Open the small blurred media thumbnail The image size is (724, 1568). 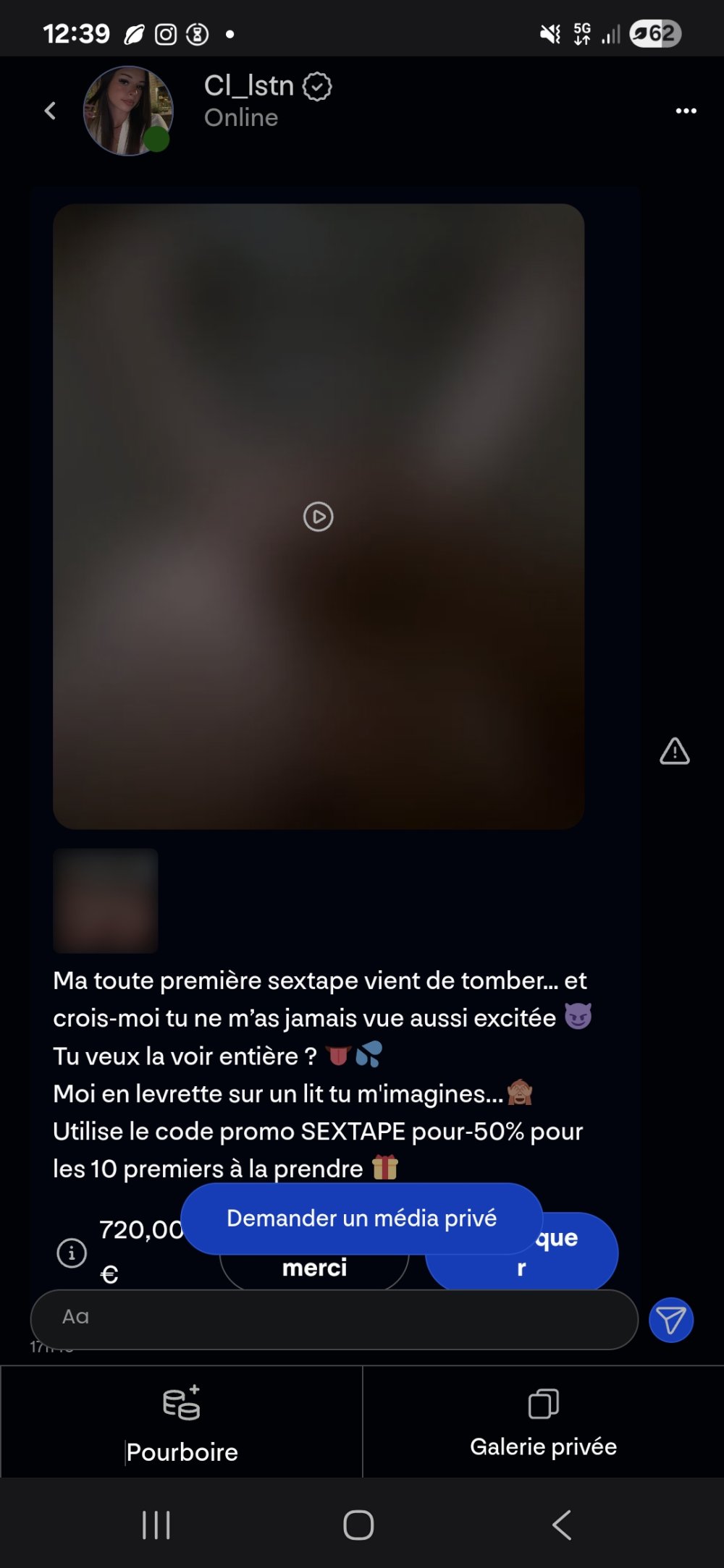point(106,901)
